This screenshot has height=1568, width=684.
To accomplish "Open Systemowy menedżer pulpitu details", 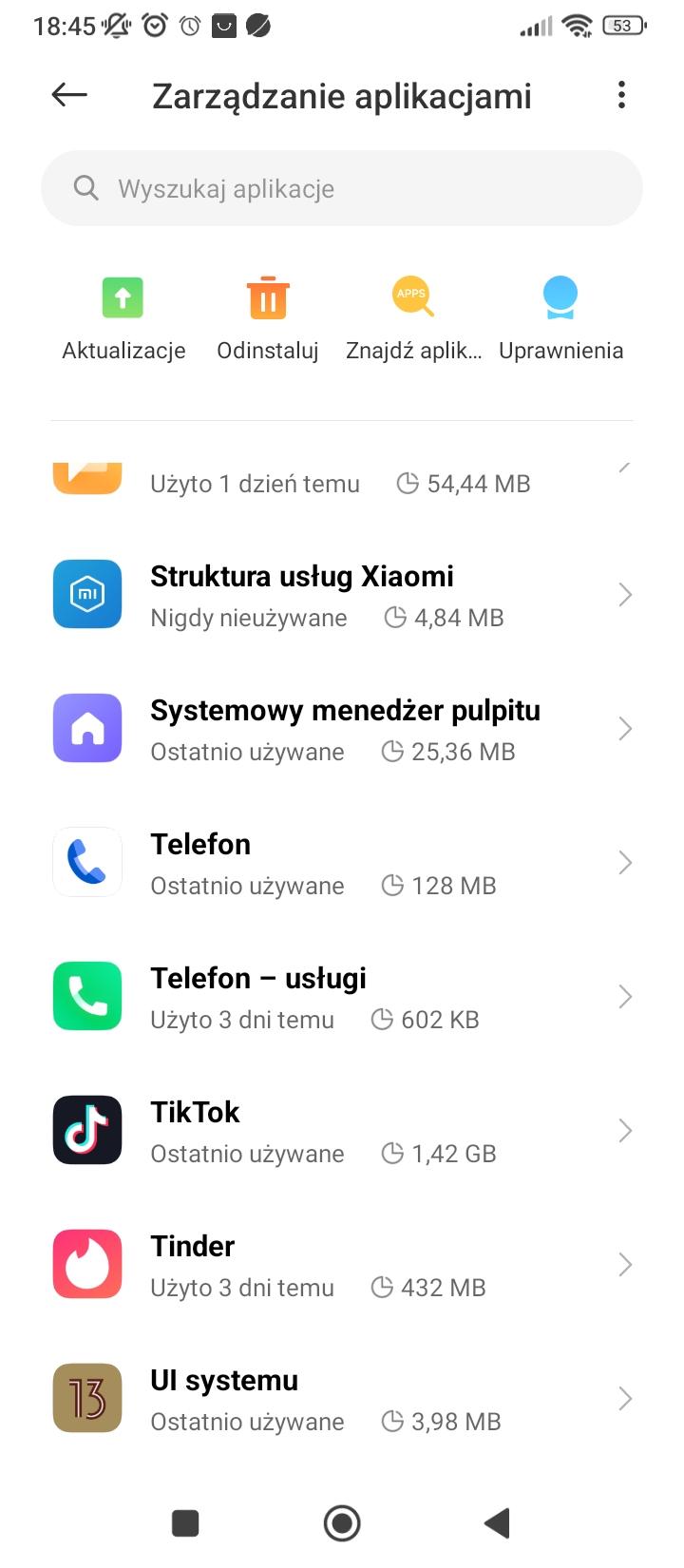I will pyautogui.click(x=342, y=730).
